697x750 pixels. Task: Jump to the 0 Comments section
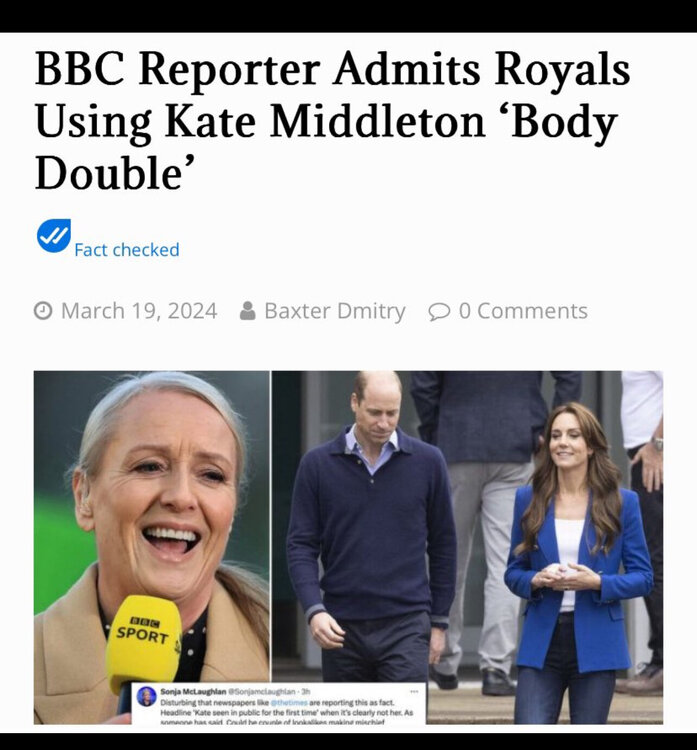[x=522, y=311]
